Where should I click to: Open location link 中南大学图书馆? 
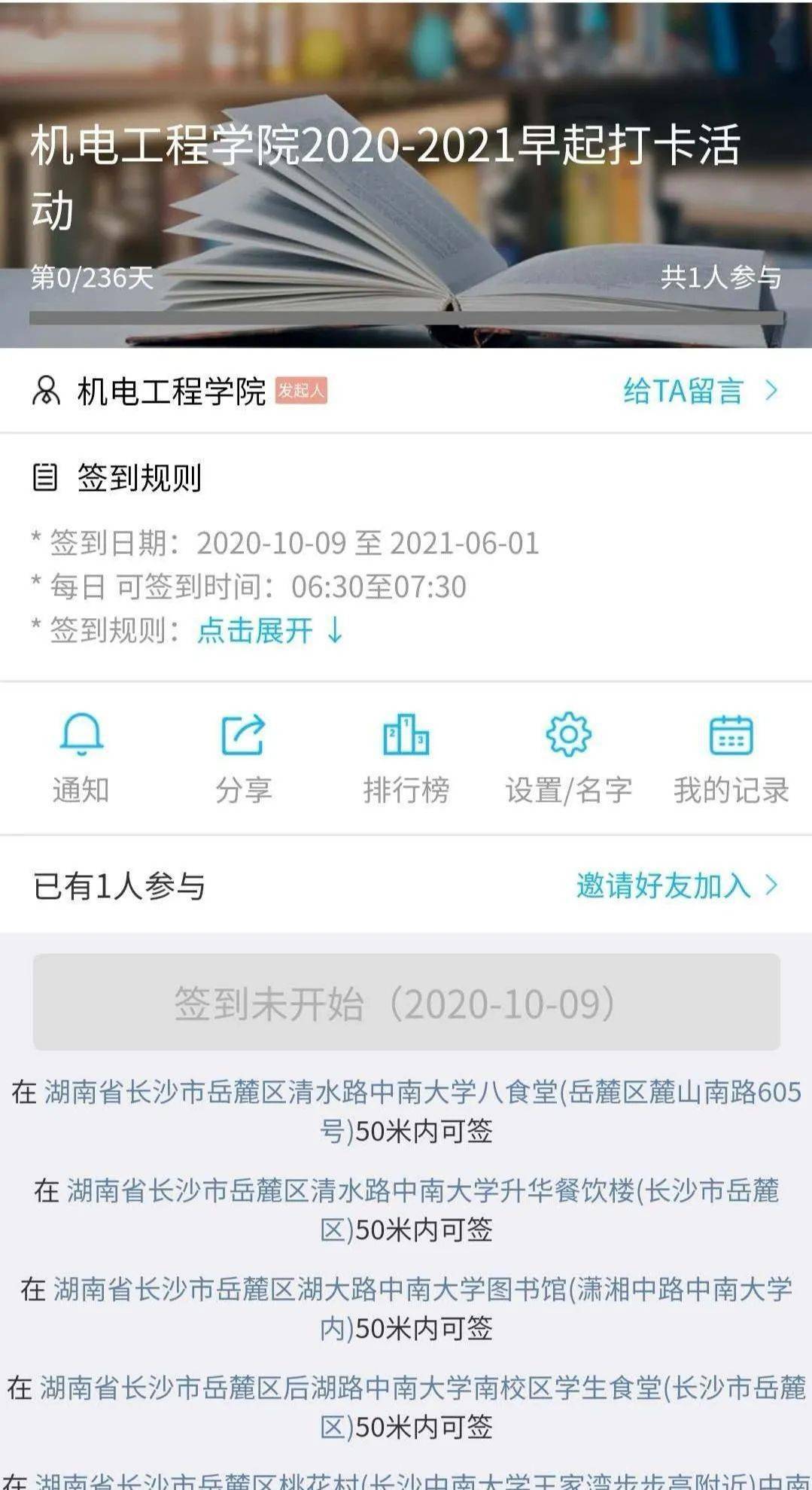tap(423, 1308)
